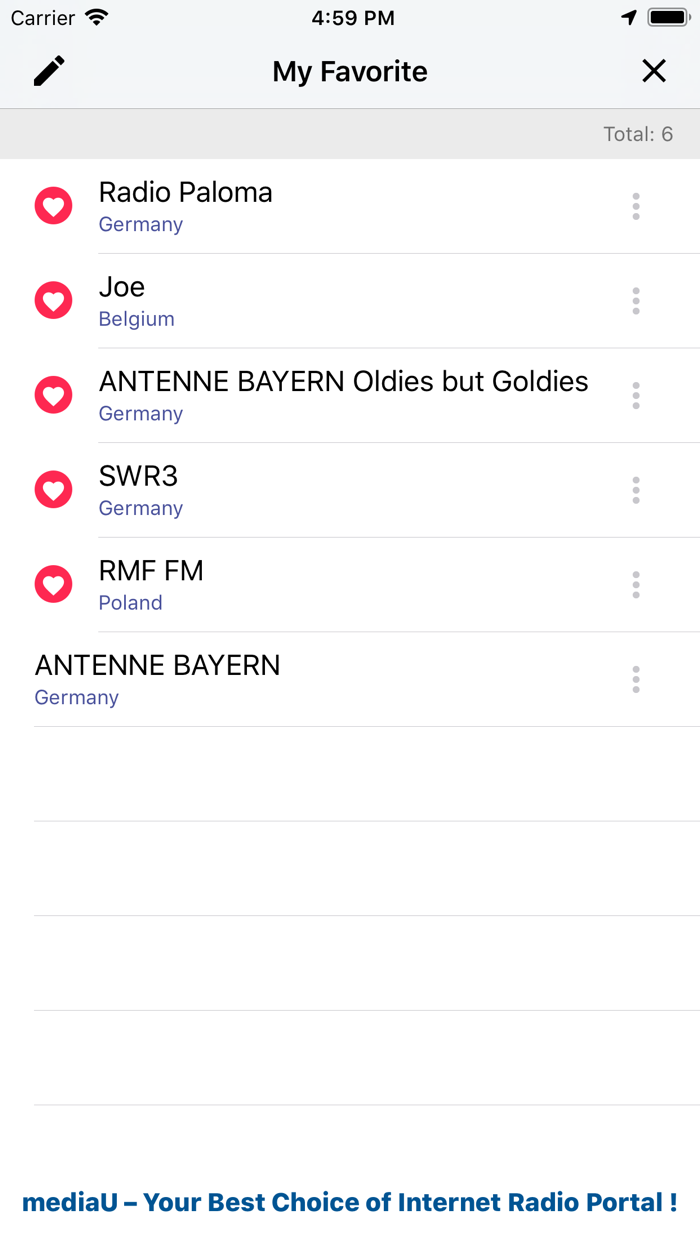Open the mediaU Internet Radio Portal banner
The width and height of the screenshot is (700, 1244).
click(350, 1202)
